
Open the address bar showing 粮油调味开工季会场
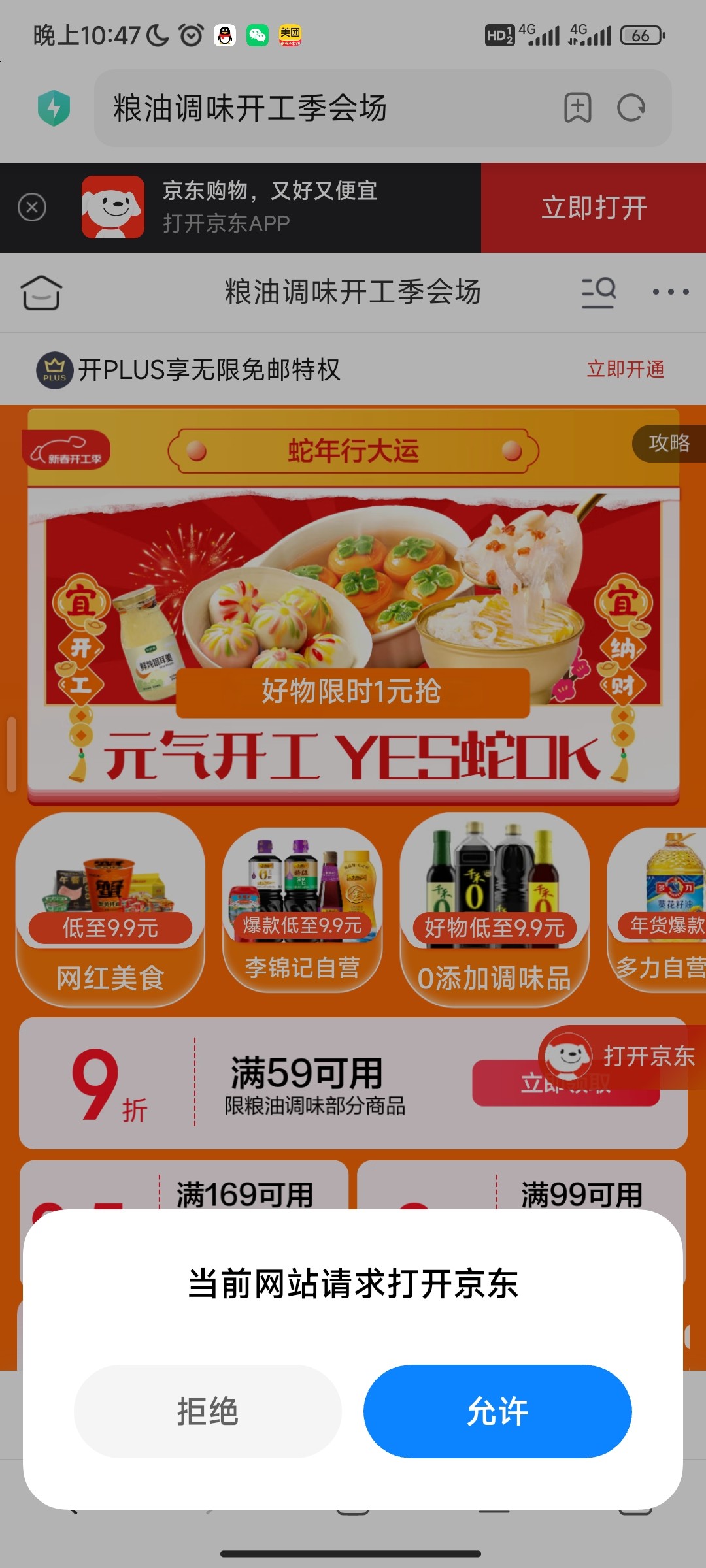tap(327, 108)
